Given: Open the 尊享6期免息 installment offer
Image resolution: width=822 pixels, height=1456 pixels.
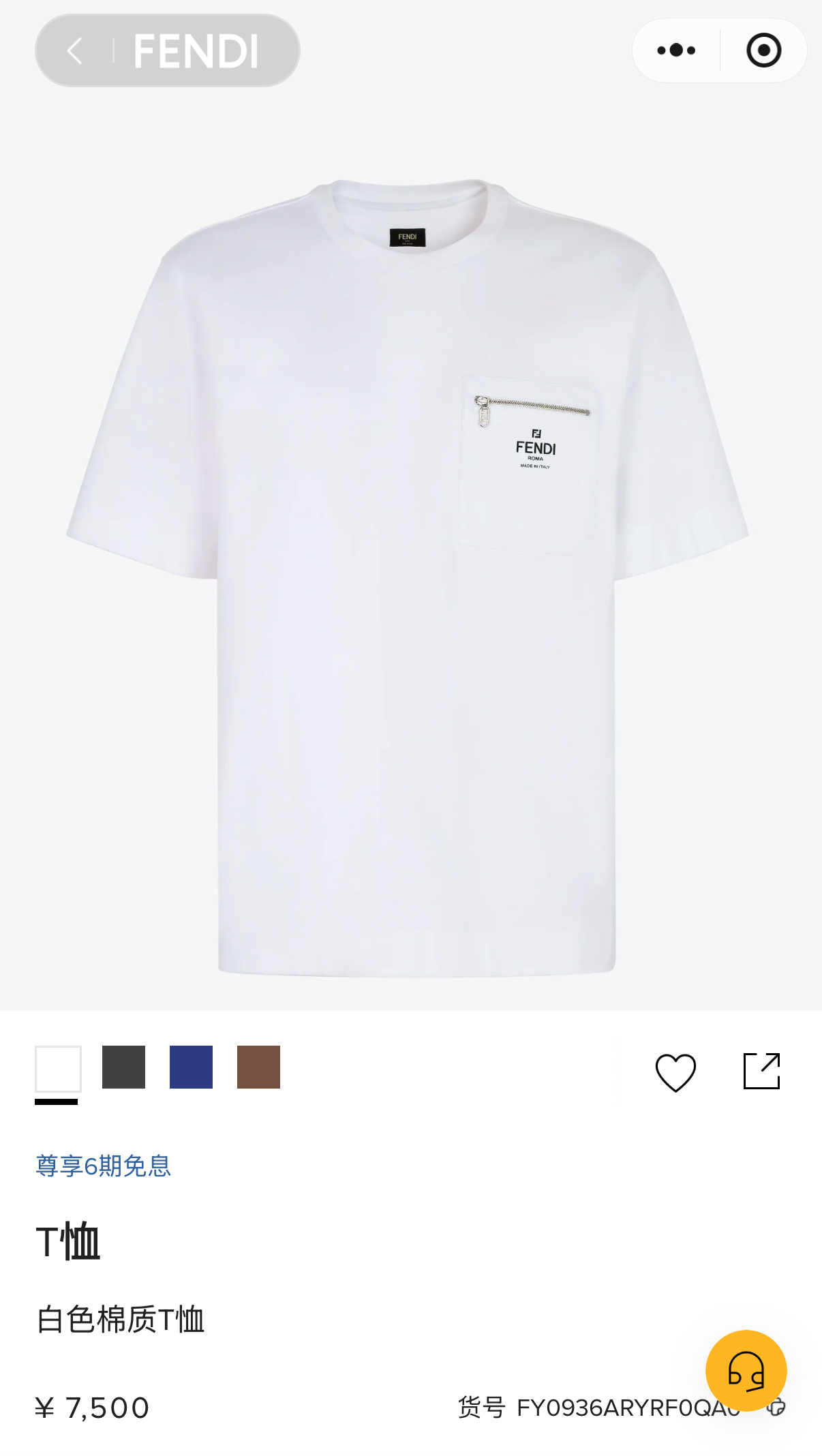Looking at the screenshot, I should tap(103, 1166).
